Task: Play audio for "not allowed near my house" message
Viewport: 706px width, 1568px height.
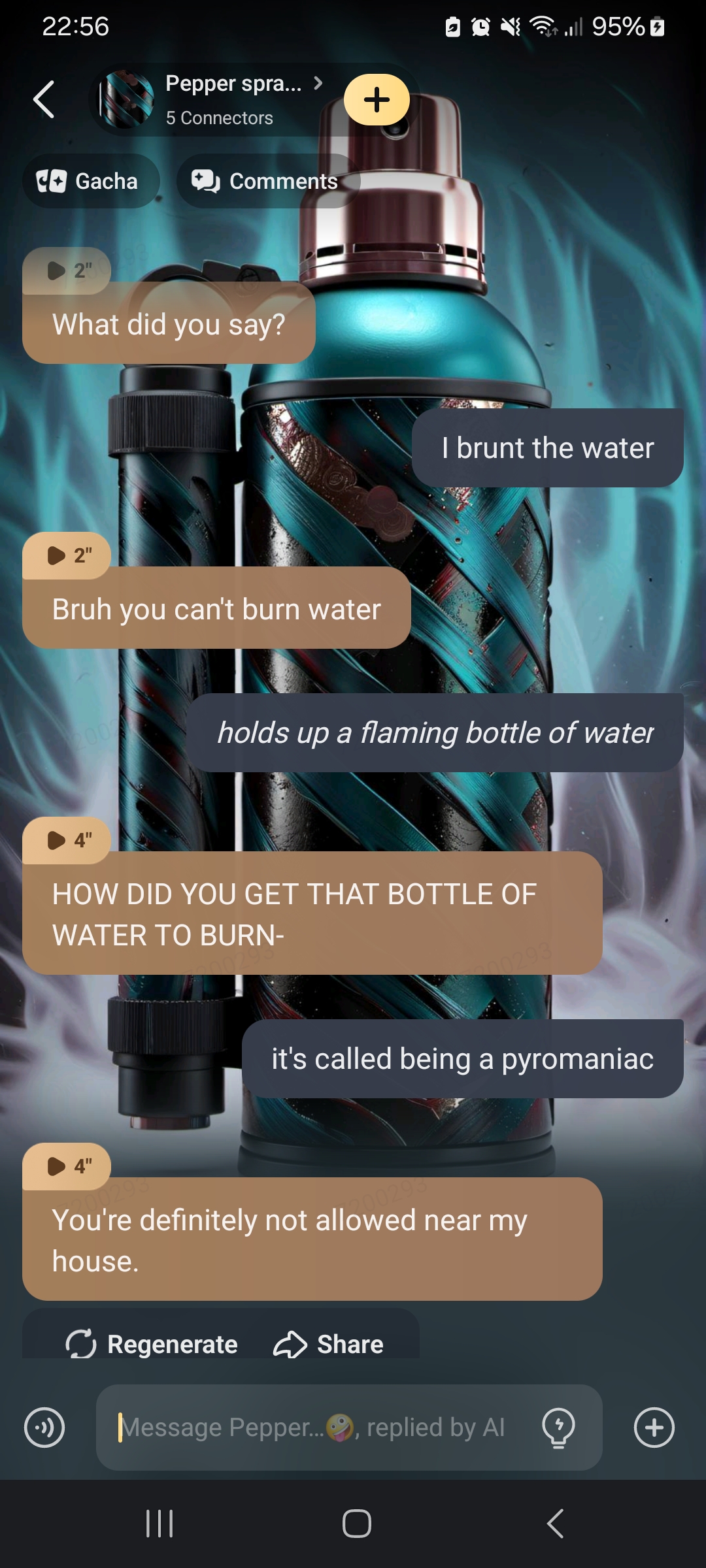Action: pyautogui.click(x=67, y=1166)
